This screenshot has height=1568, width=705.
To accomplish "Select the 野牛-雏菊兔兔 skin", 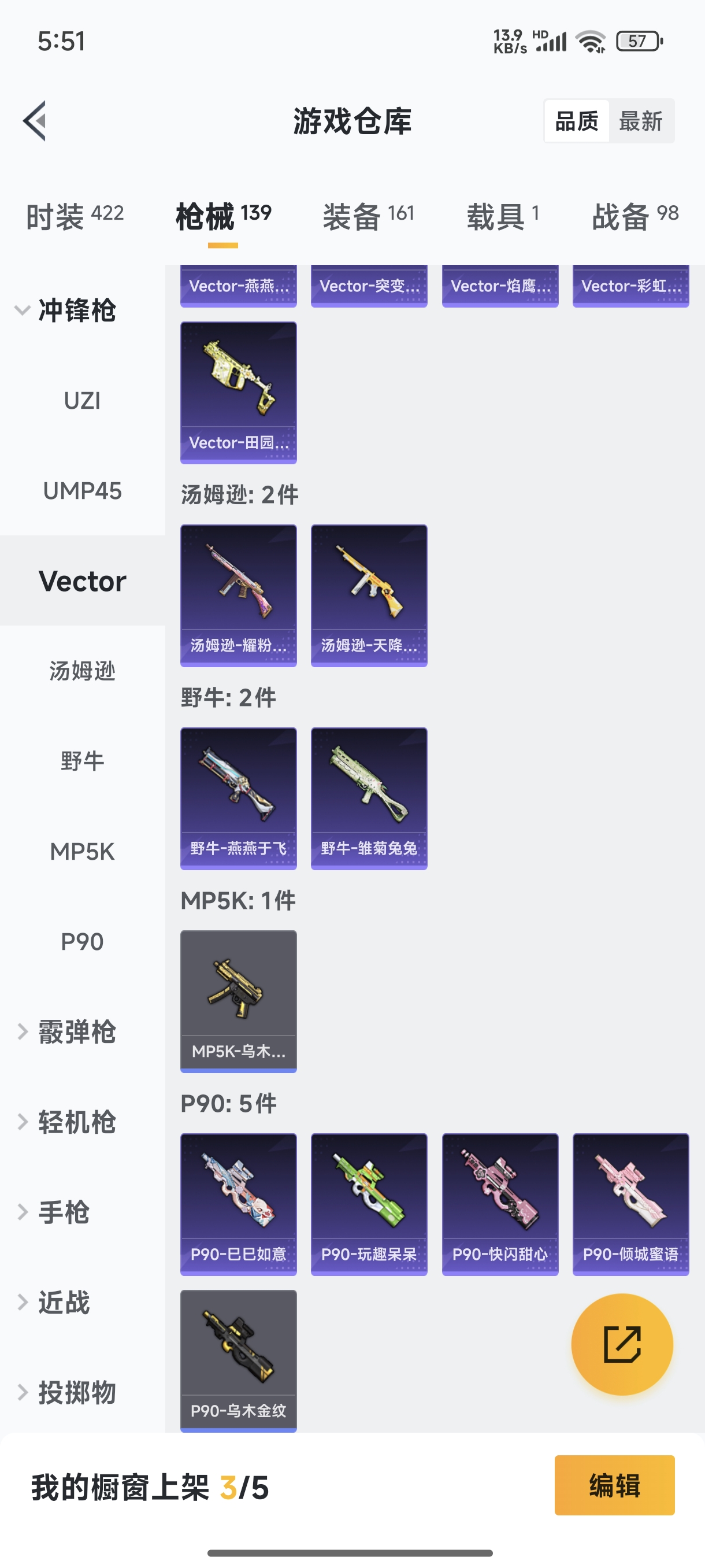I will tap(369, 797).
